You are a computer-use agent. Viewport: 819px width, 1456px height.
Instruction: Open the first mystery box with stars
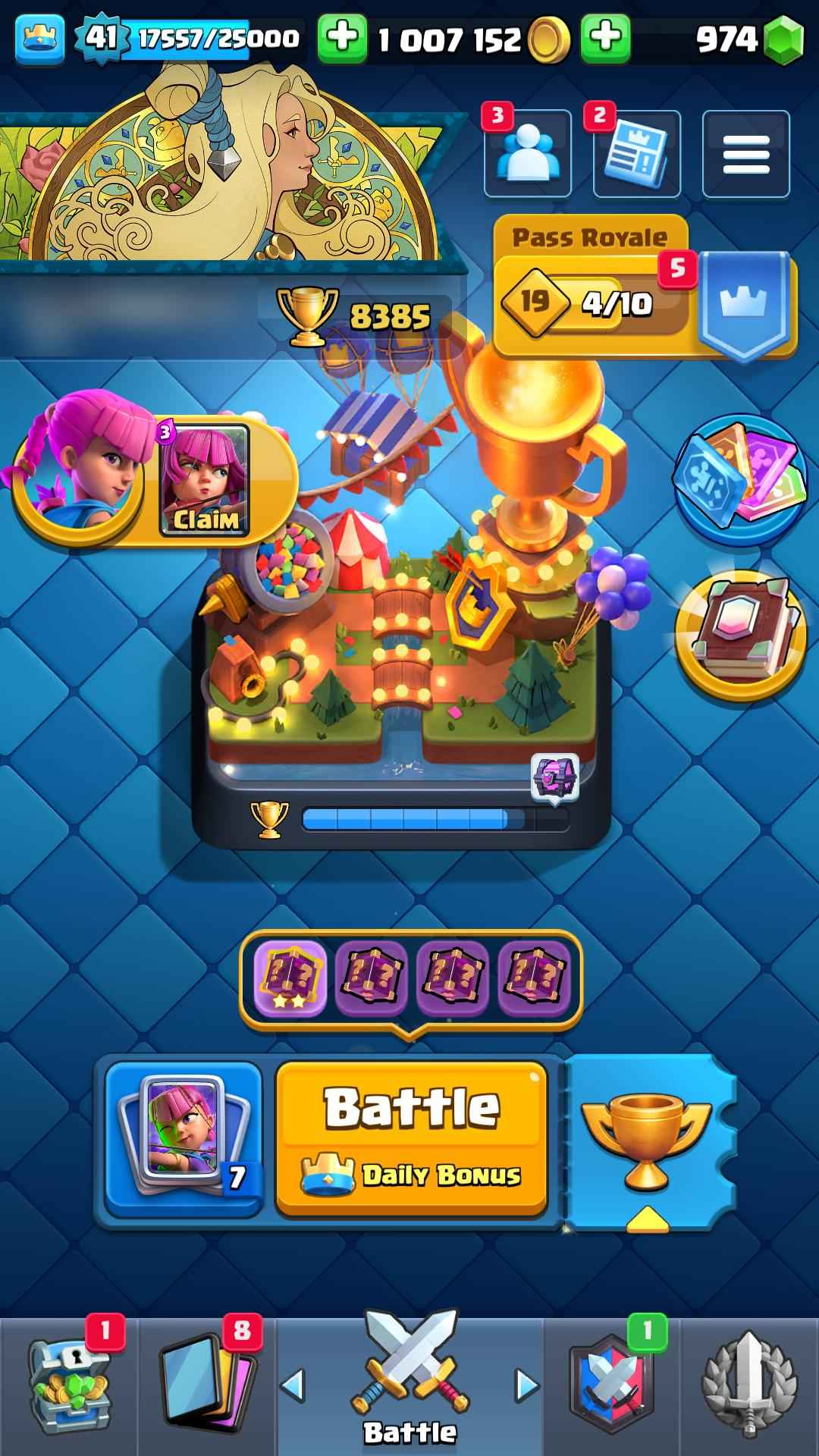tap(290, 977)
